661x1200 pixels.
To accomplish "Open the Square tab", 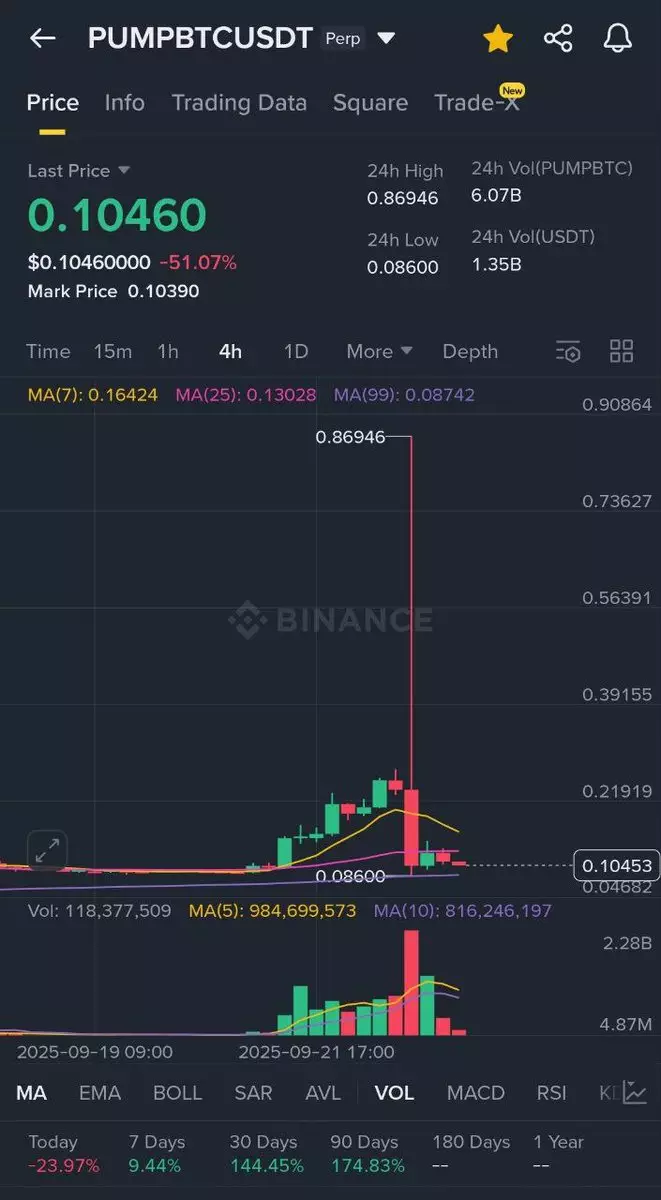I will [x=370, y=103].
